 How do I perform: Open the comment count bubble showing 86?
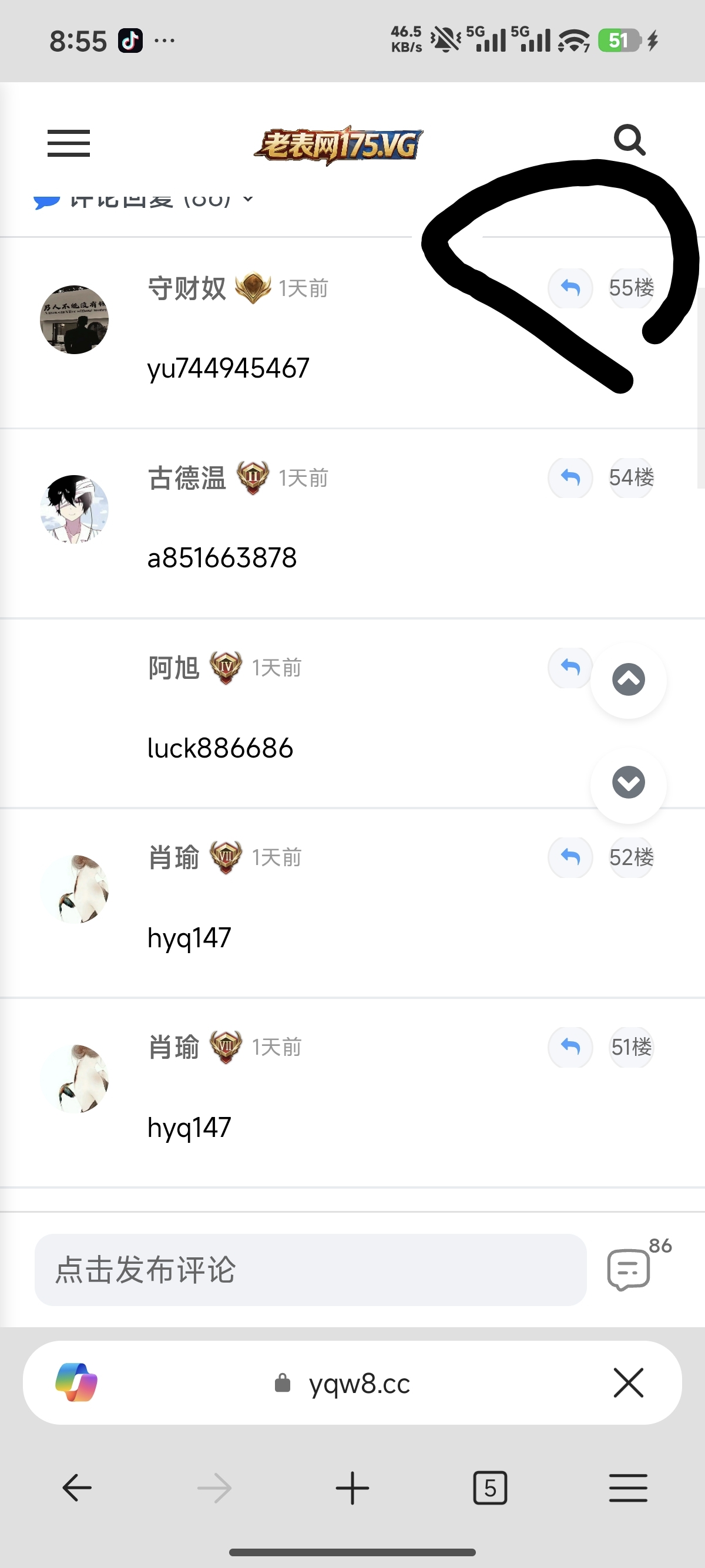tap(628, 1270)
